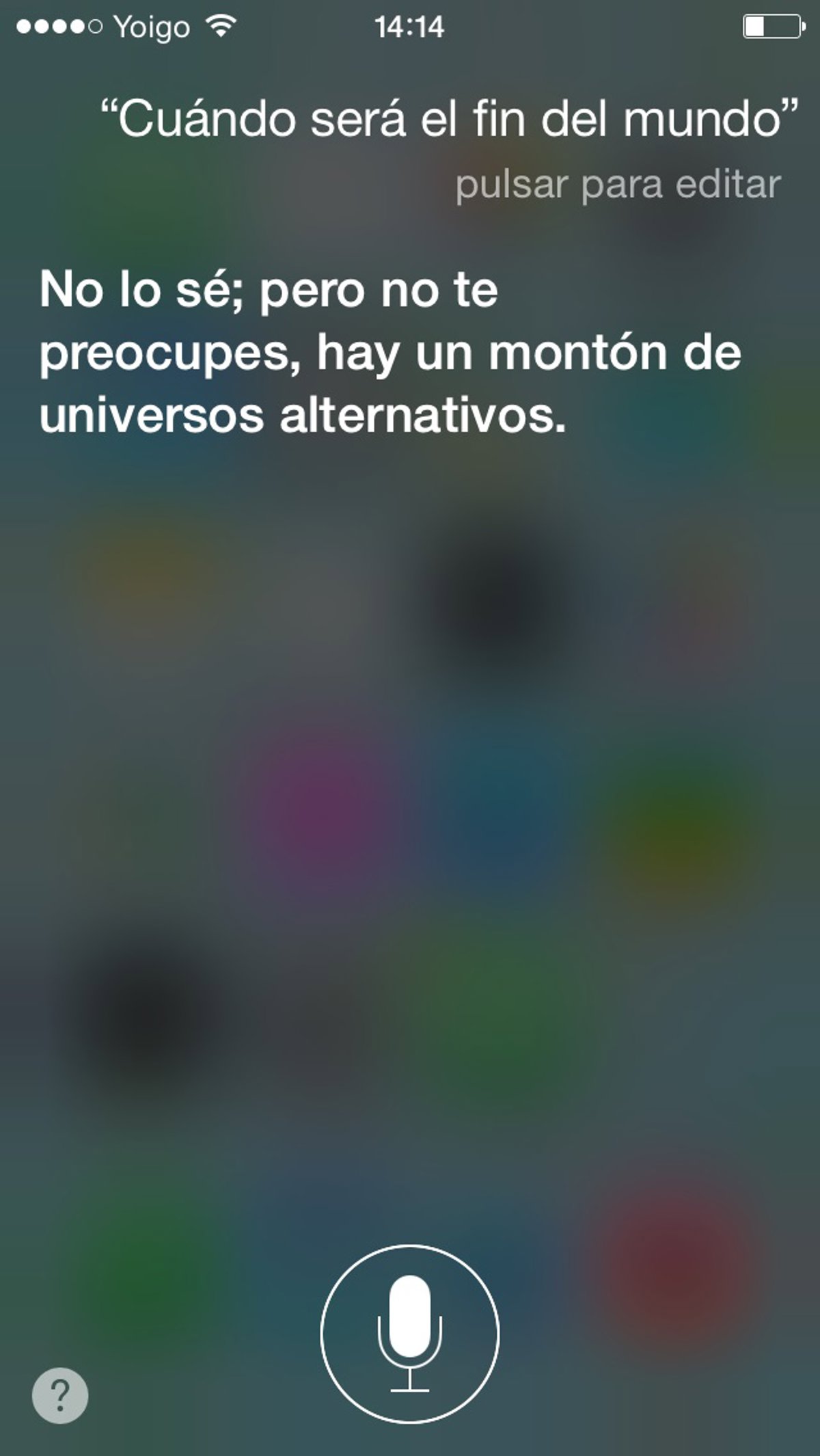Viewport: 820px width, 1456px height.
Task: Tap the Wi-Fi icon in the status bar
Action: 219,27
